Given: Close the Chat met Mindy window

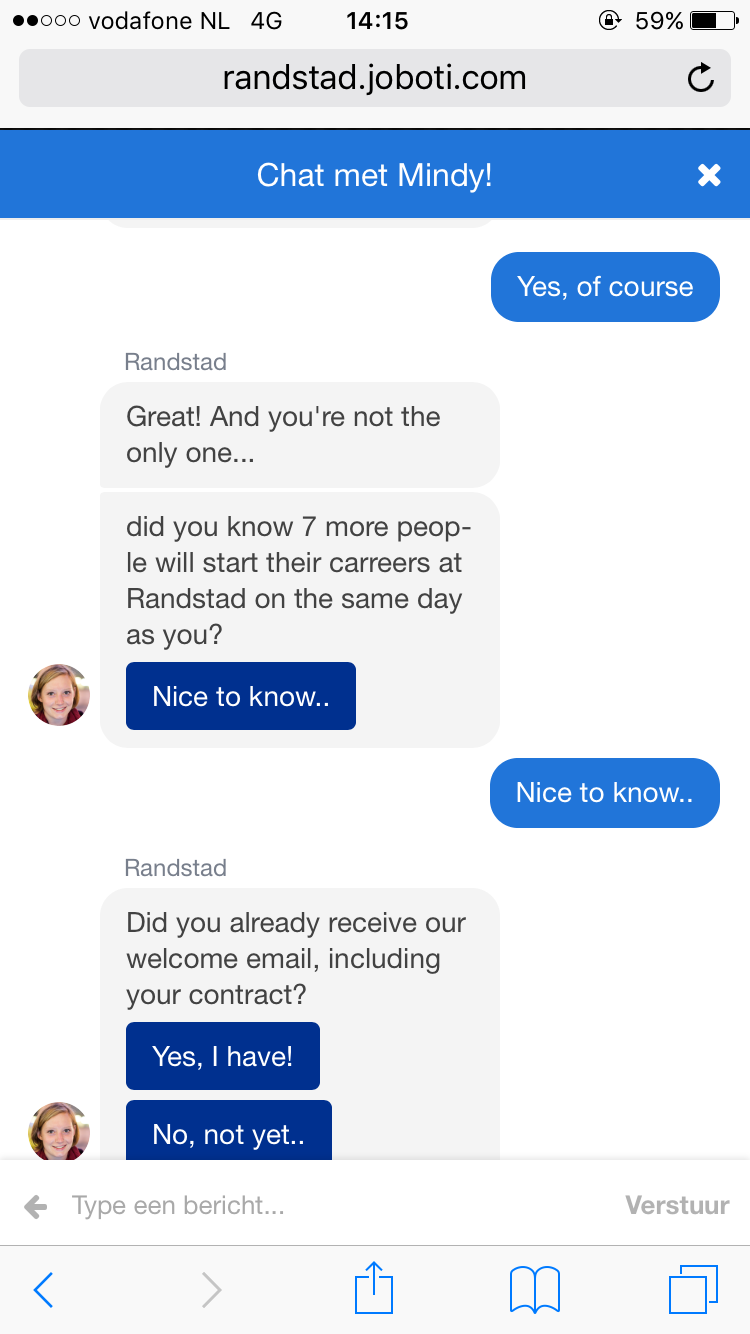Looking at the screenshot, I should pyautogui.click(x=709, y=176).
